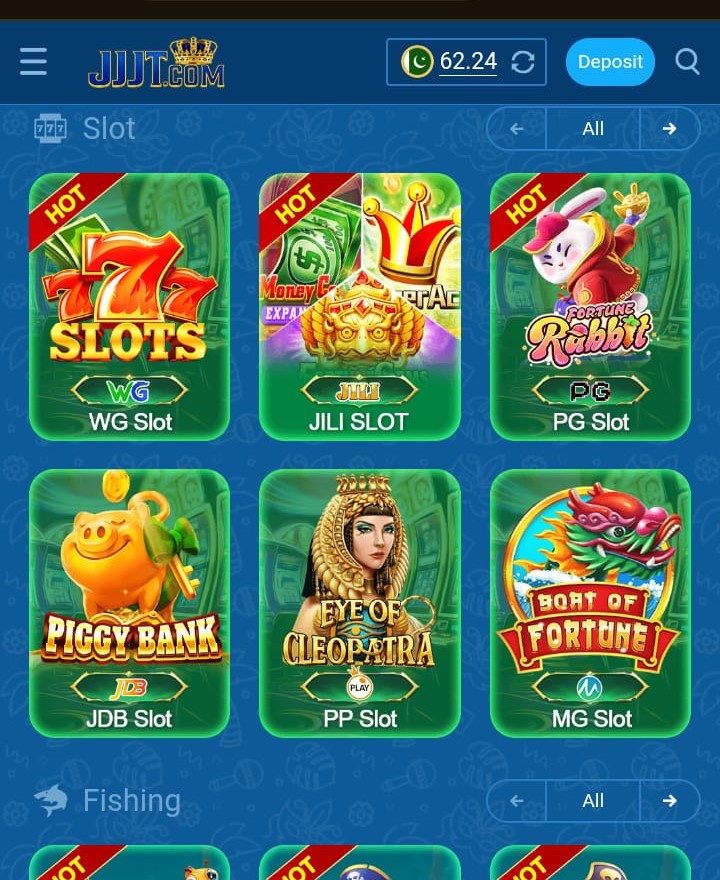Open the MG Slot tile
The image size is (720, 880).
[590, 603]
